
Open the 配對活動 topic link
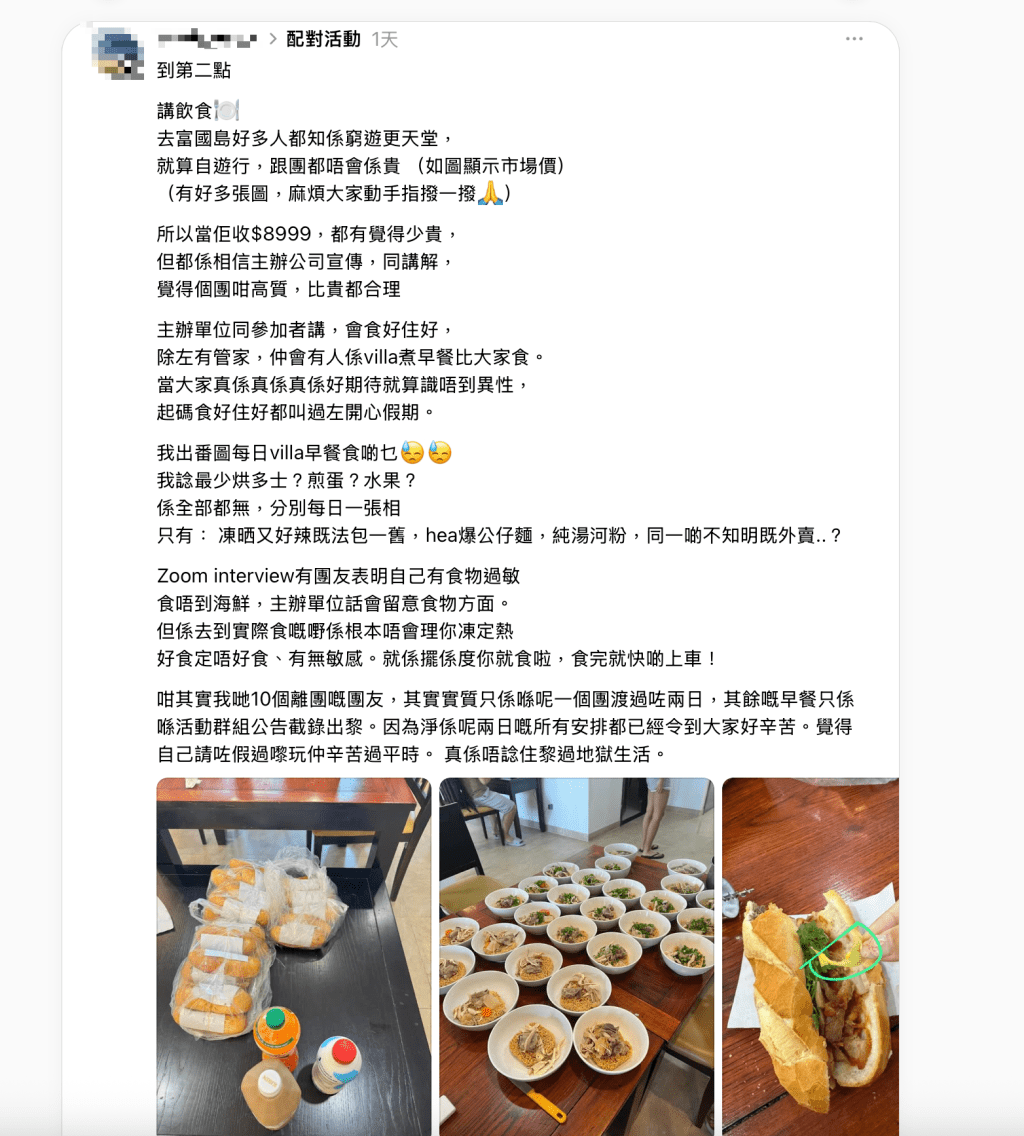pyautogui.click(x=323, y=39)
